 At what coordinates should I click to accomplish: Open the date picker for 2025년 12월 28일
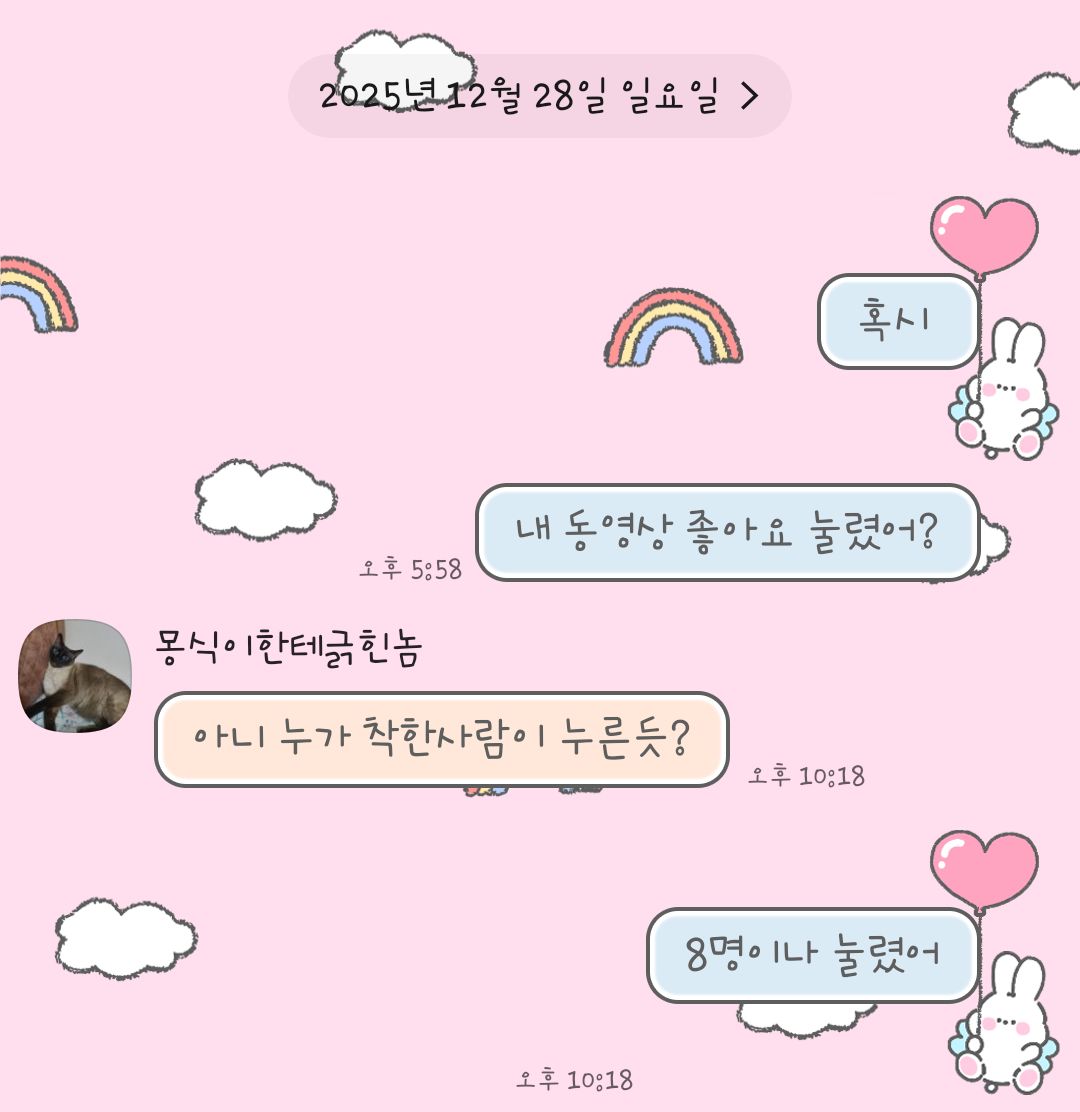click(x=539, y=96)
